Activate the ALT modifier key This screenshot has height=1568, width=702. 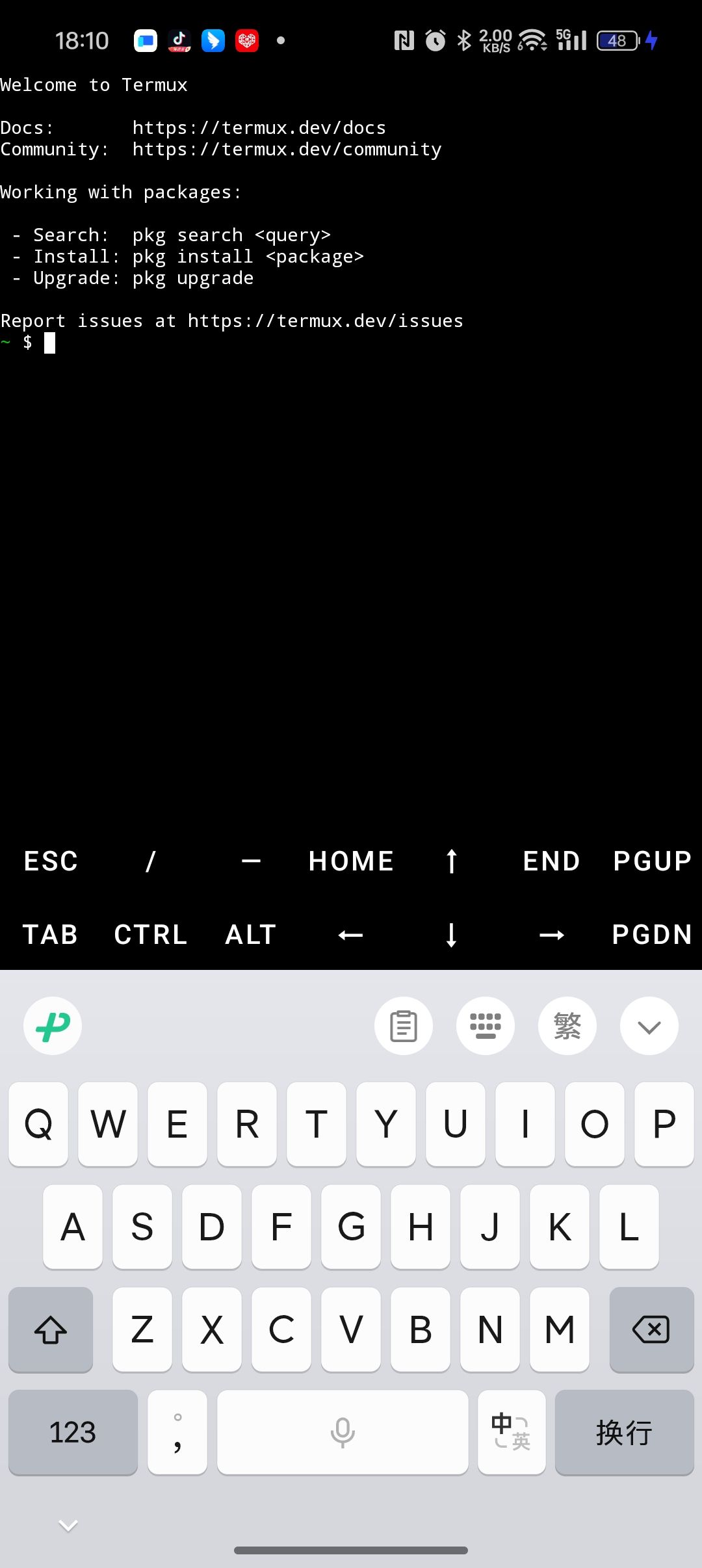tap(251, 935)
